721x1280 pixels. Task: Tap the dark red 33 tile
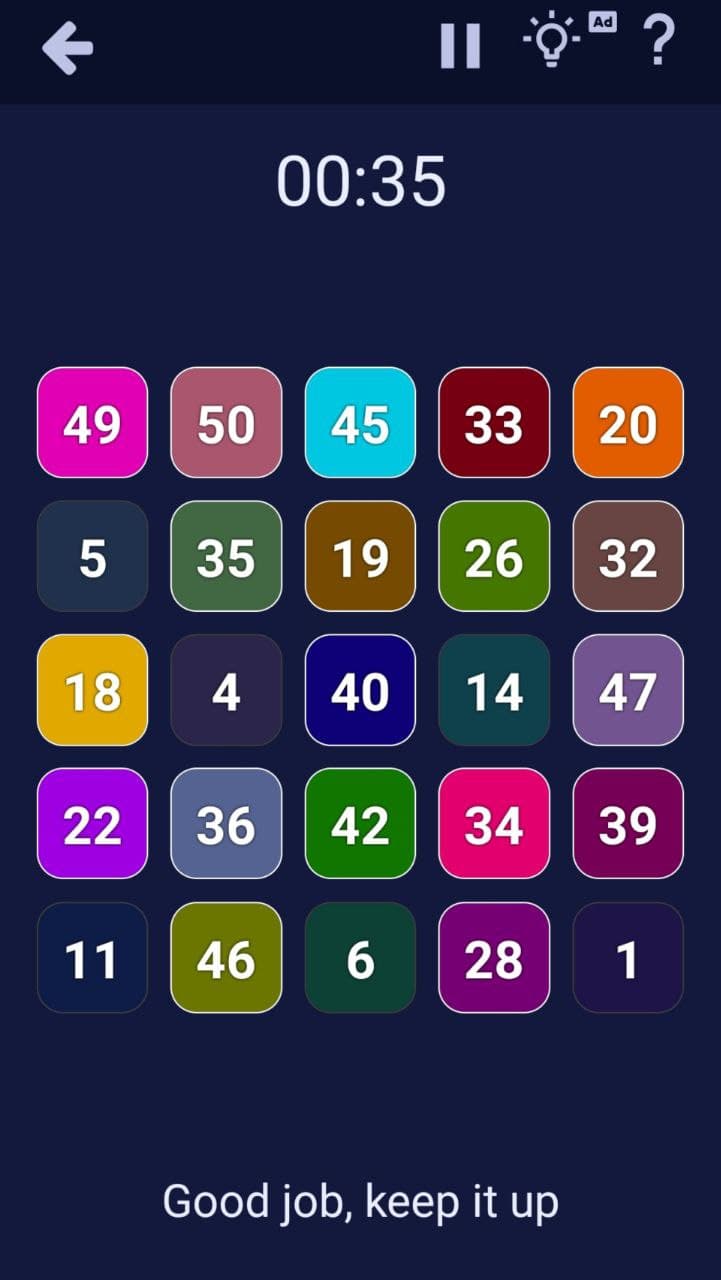tap(494, 422)
